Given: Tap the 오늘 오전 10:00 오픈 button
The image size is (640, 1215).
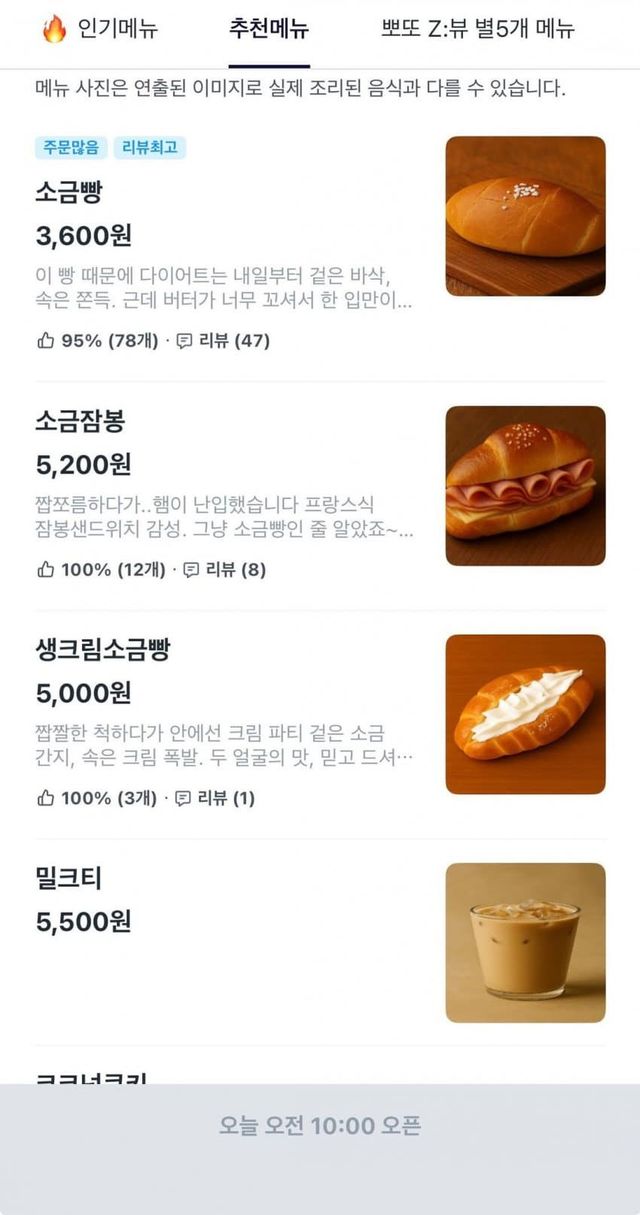Looking at the screenshot, I should pos(320,1126).
